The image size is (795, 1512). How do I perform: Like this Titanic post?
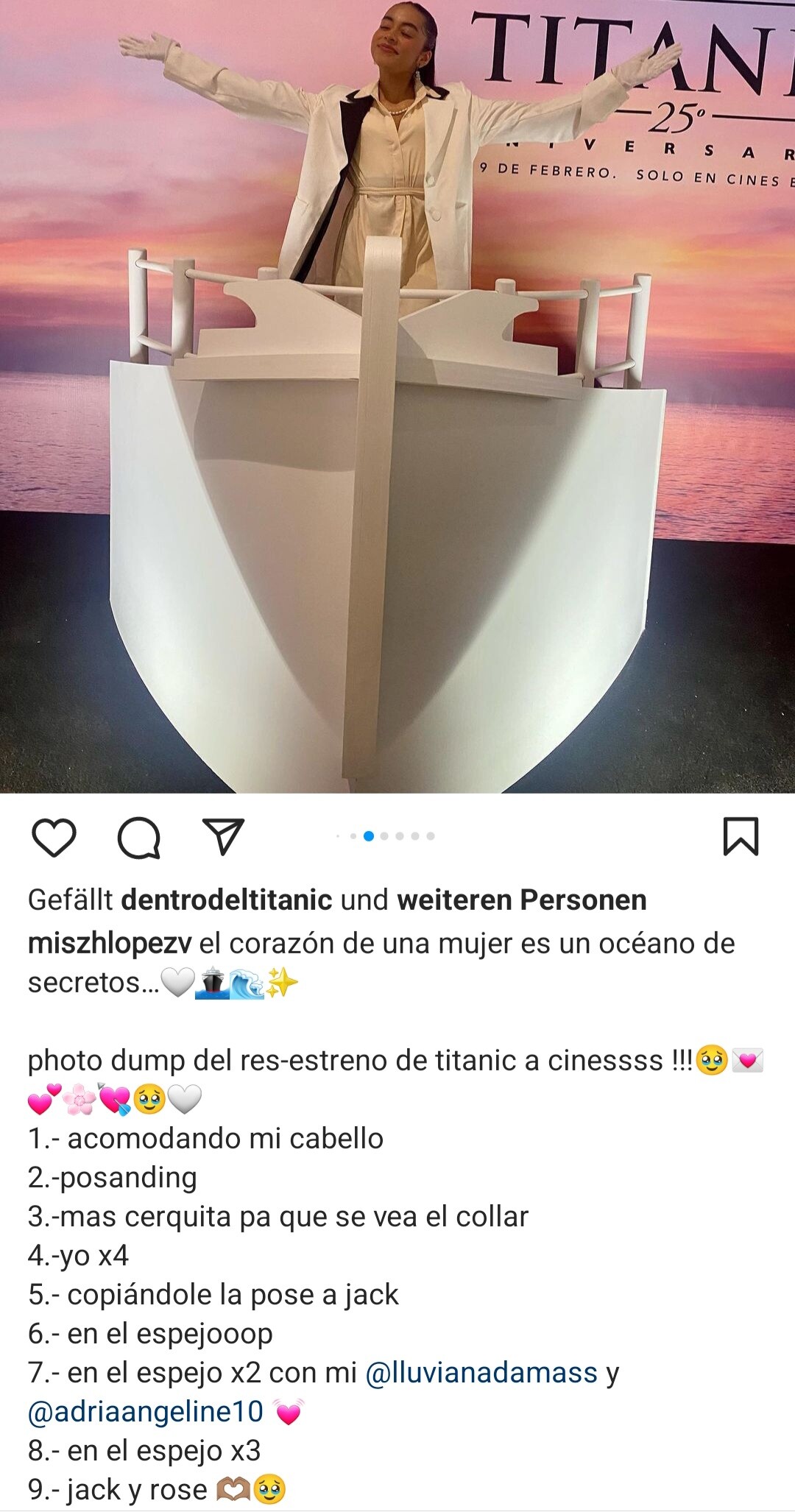(x=54, y=838)
